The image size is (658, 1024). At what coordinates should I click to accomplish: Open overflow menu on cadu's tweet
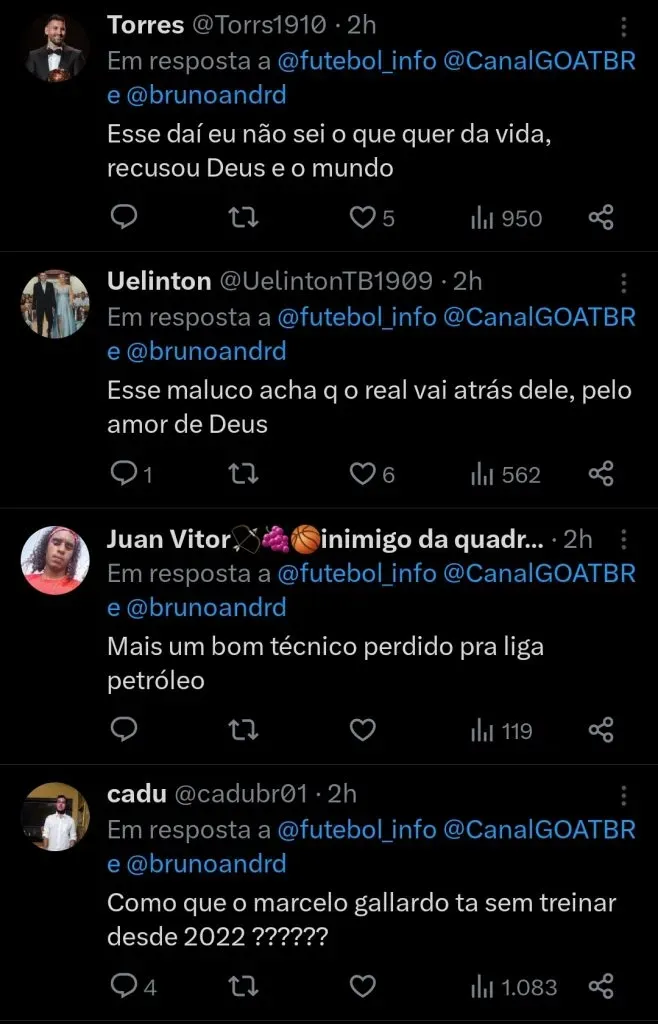click(625, 795)
